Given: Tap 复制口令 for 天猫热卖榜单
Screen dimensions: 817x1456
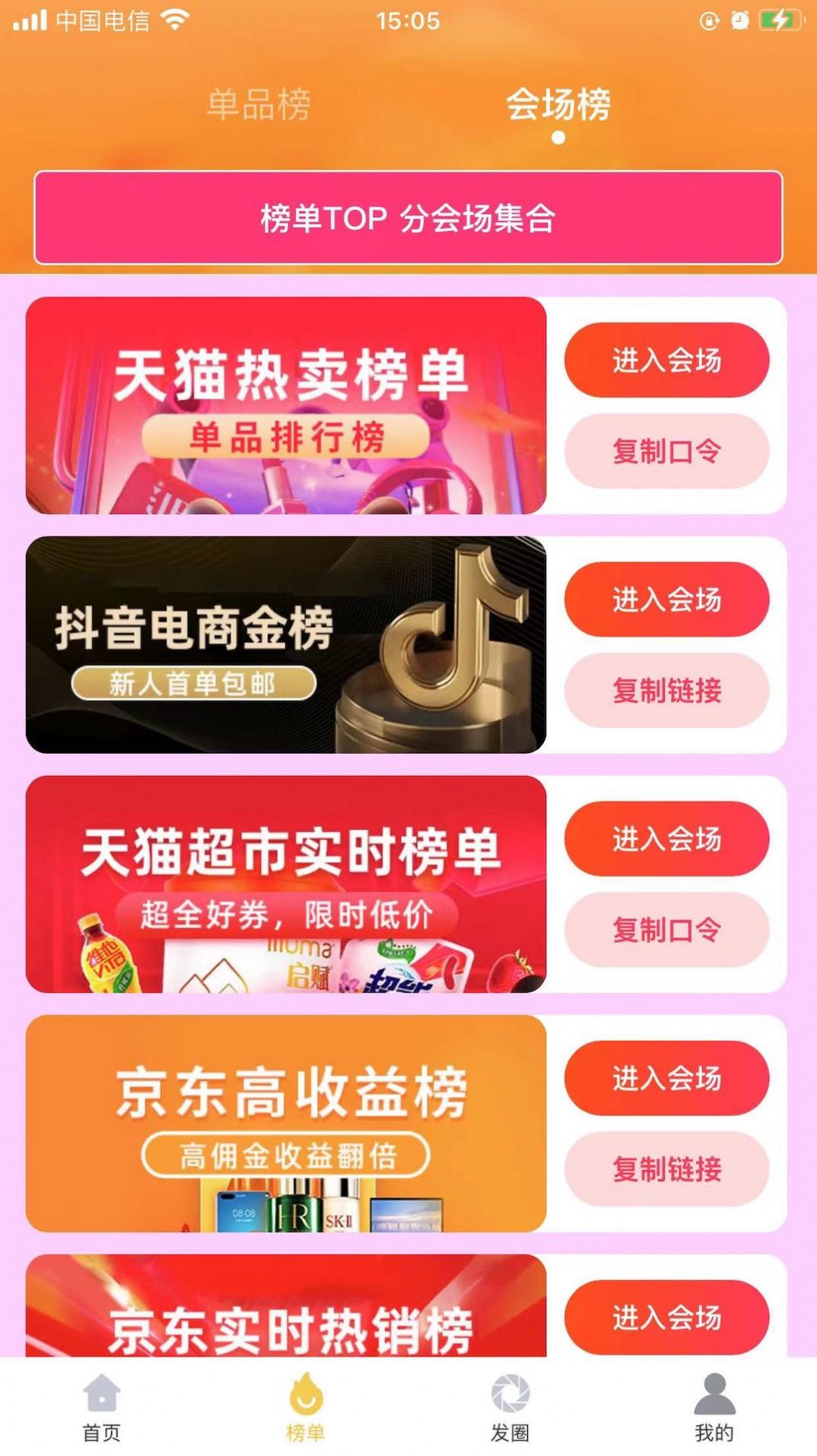Looking at the screenshot, I should click(666, 451).
